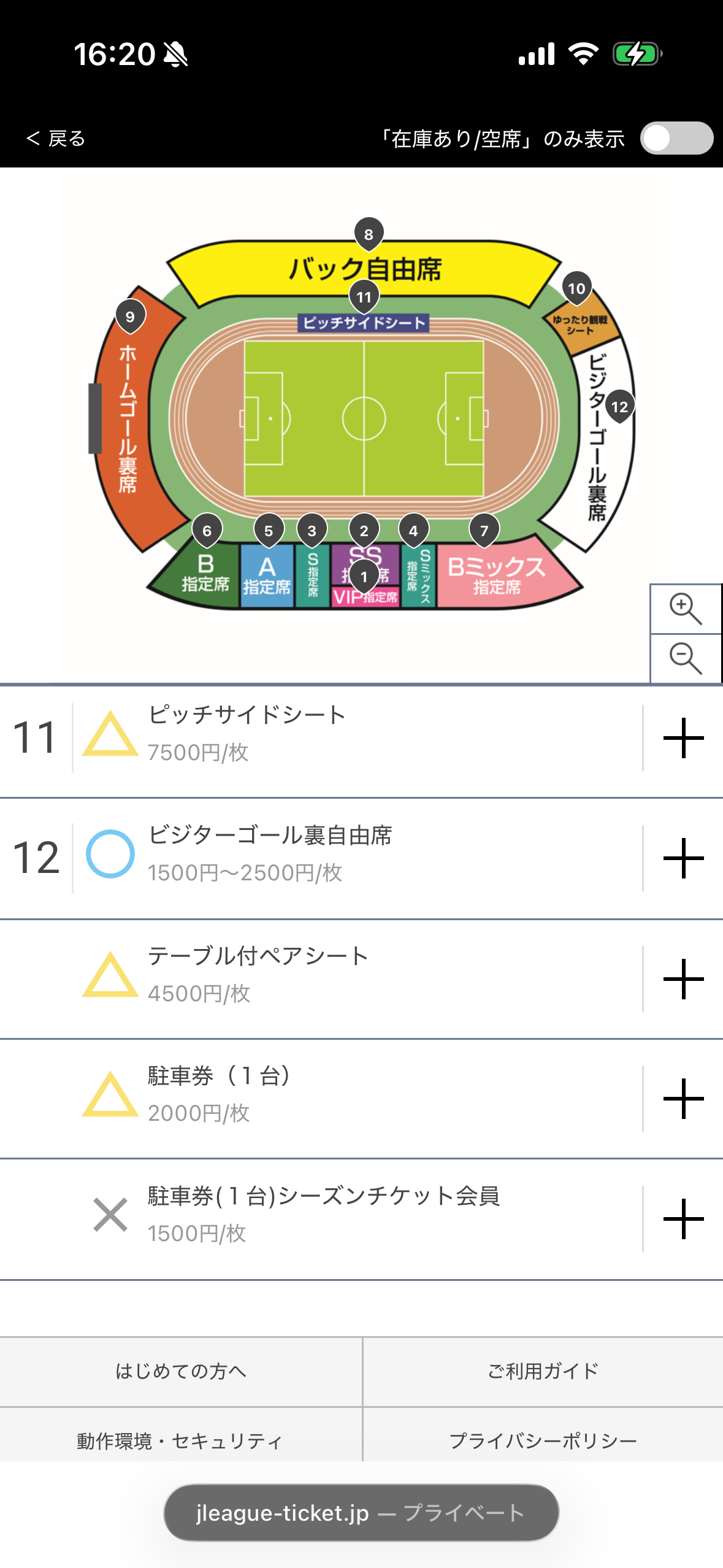Tap map pin 10 for ゆったり観戦シート
This screenshot has height=1568, width=723.
(x=576, y=288)
